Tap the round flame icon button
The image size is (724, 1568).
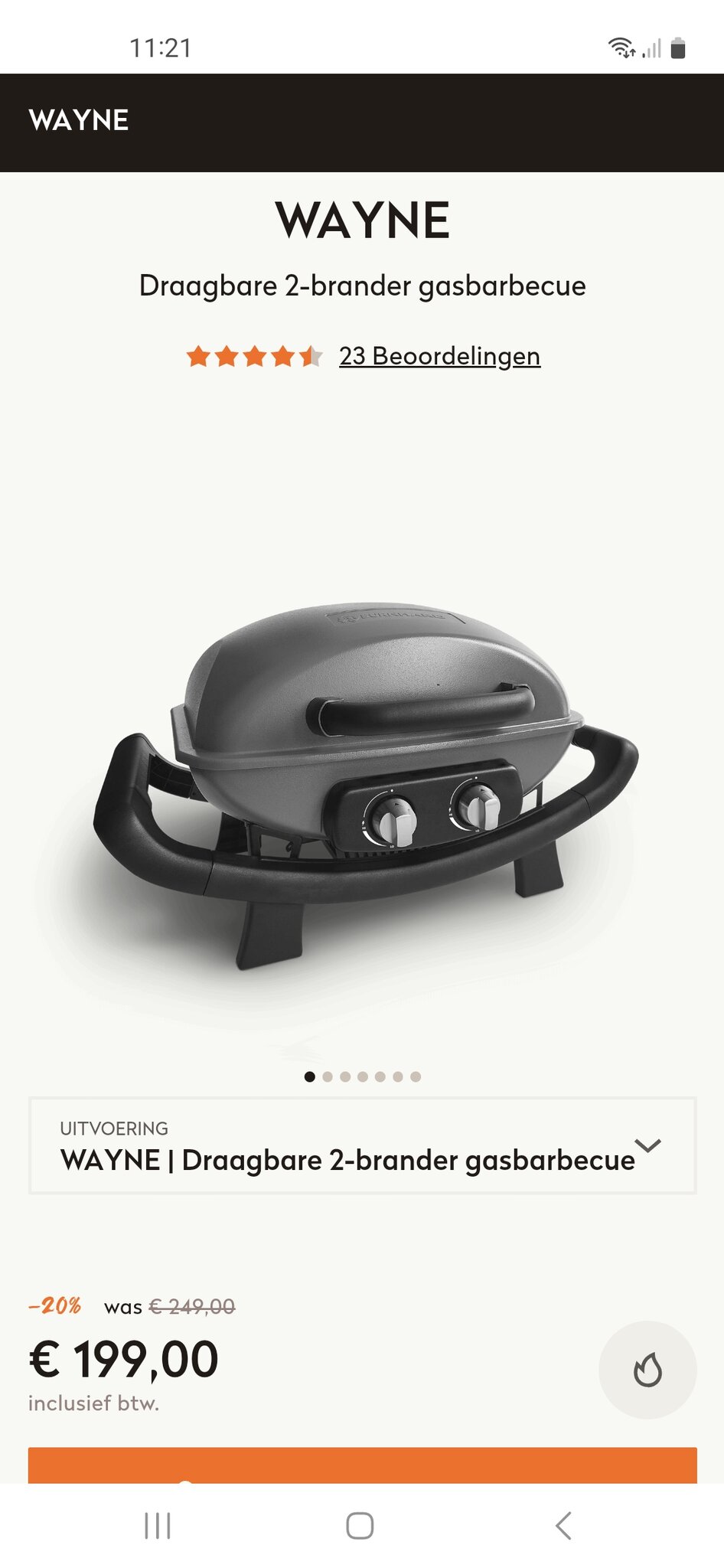647,1370
